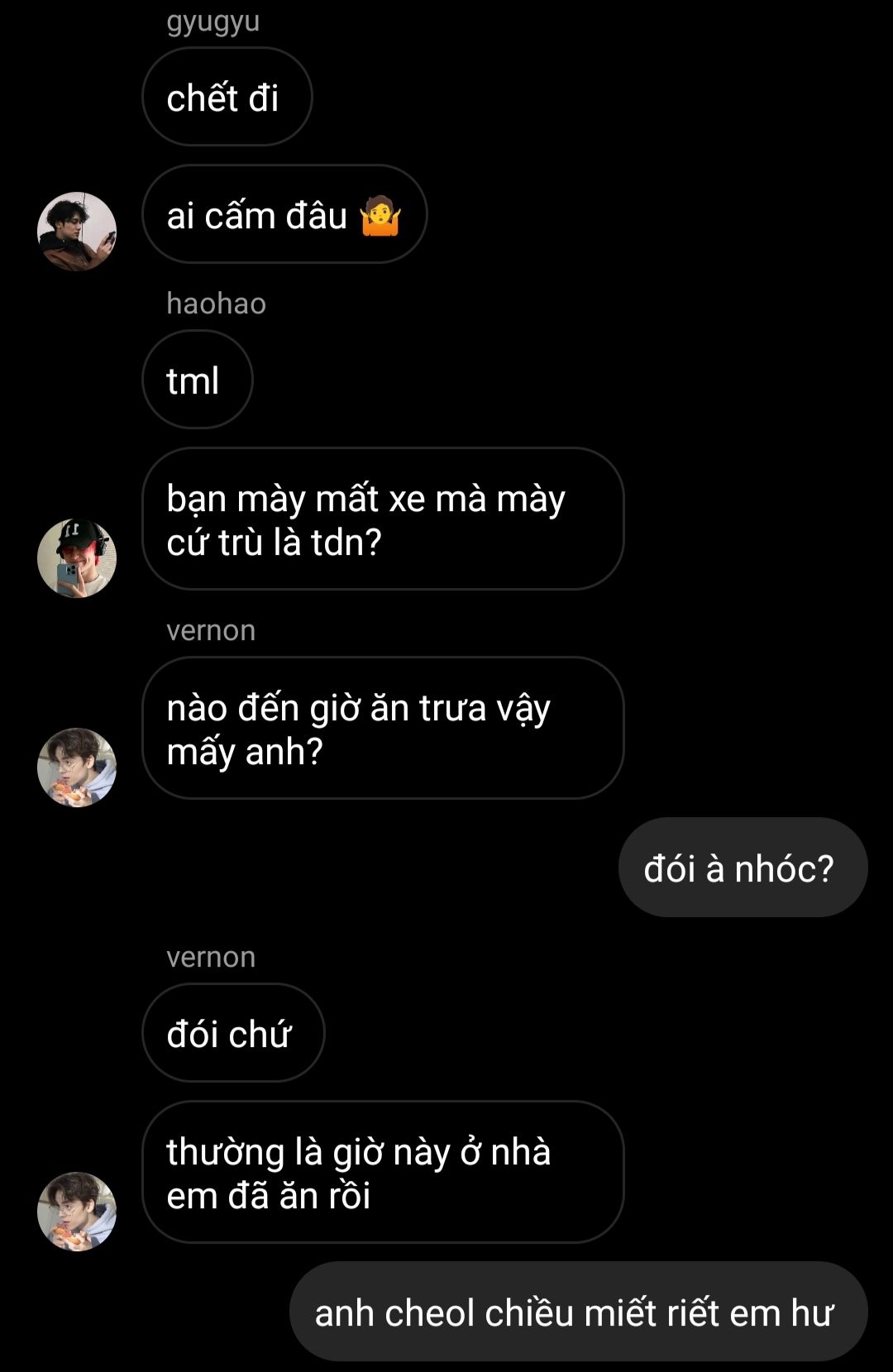Tap vernon's avatar beside "nào đến giờ ăn trưa"
The image size is (893, 1372).
point(77,767)
